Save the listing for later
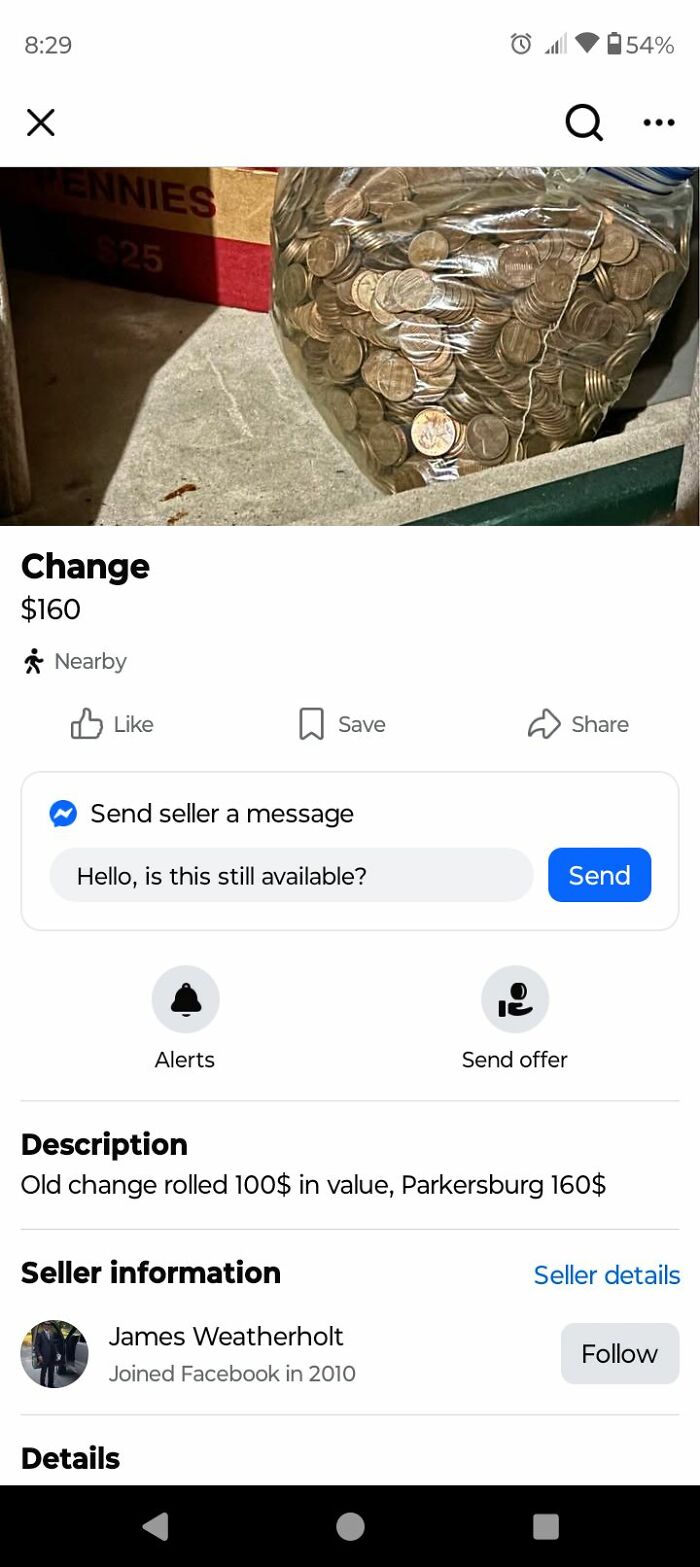This screenshot has width=700, height=1567. [342, 724]
